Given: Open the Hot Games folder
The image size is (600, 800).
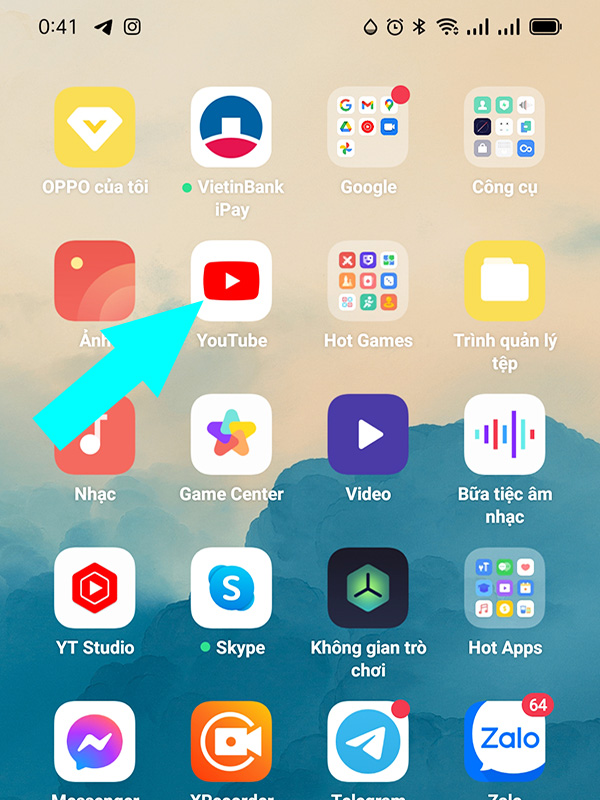Looking at the screenshot, I should point(368,281).
